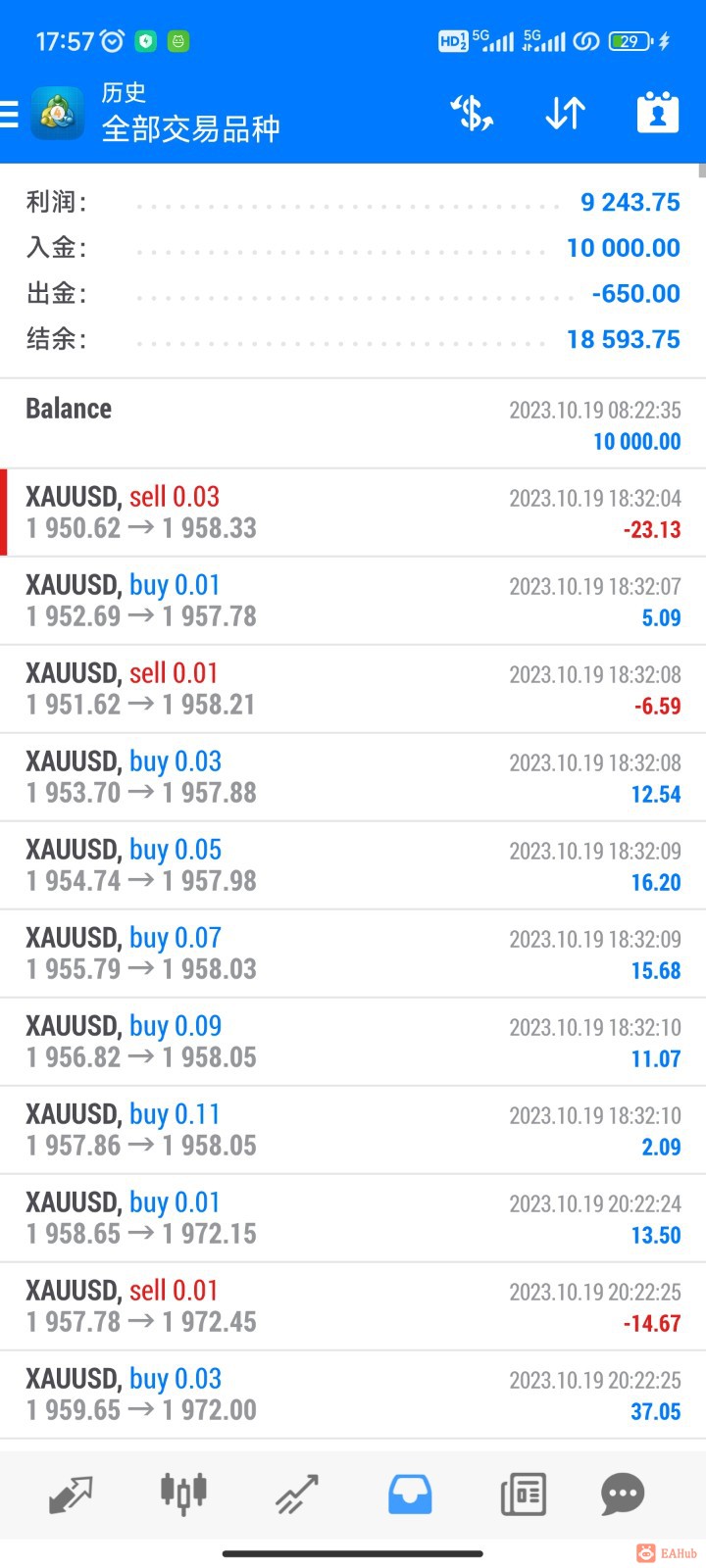Tap the buy 0.11 trade row
Viewport: 706px width, 1568px height.
click(x=353, y=1129)
